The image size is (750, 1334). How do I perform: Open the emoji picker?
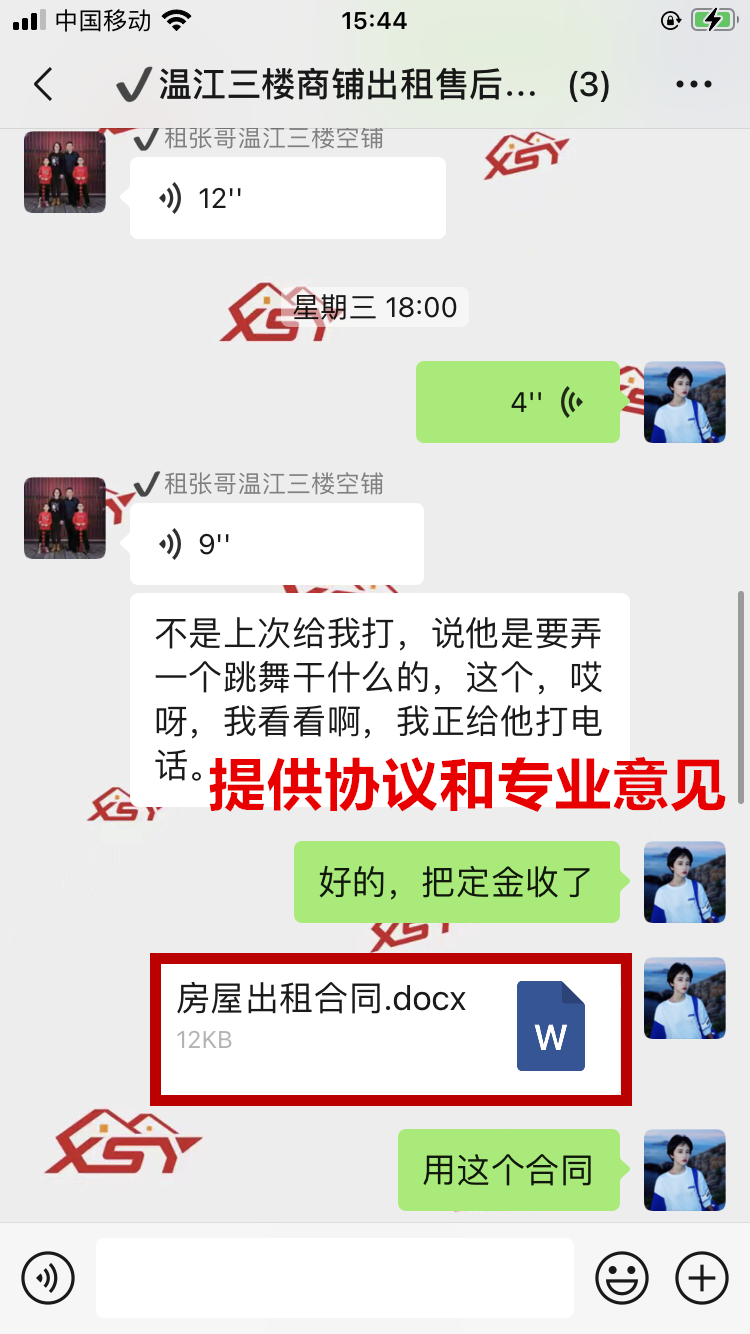622,1277
